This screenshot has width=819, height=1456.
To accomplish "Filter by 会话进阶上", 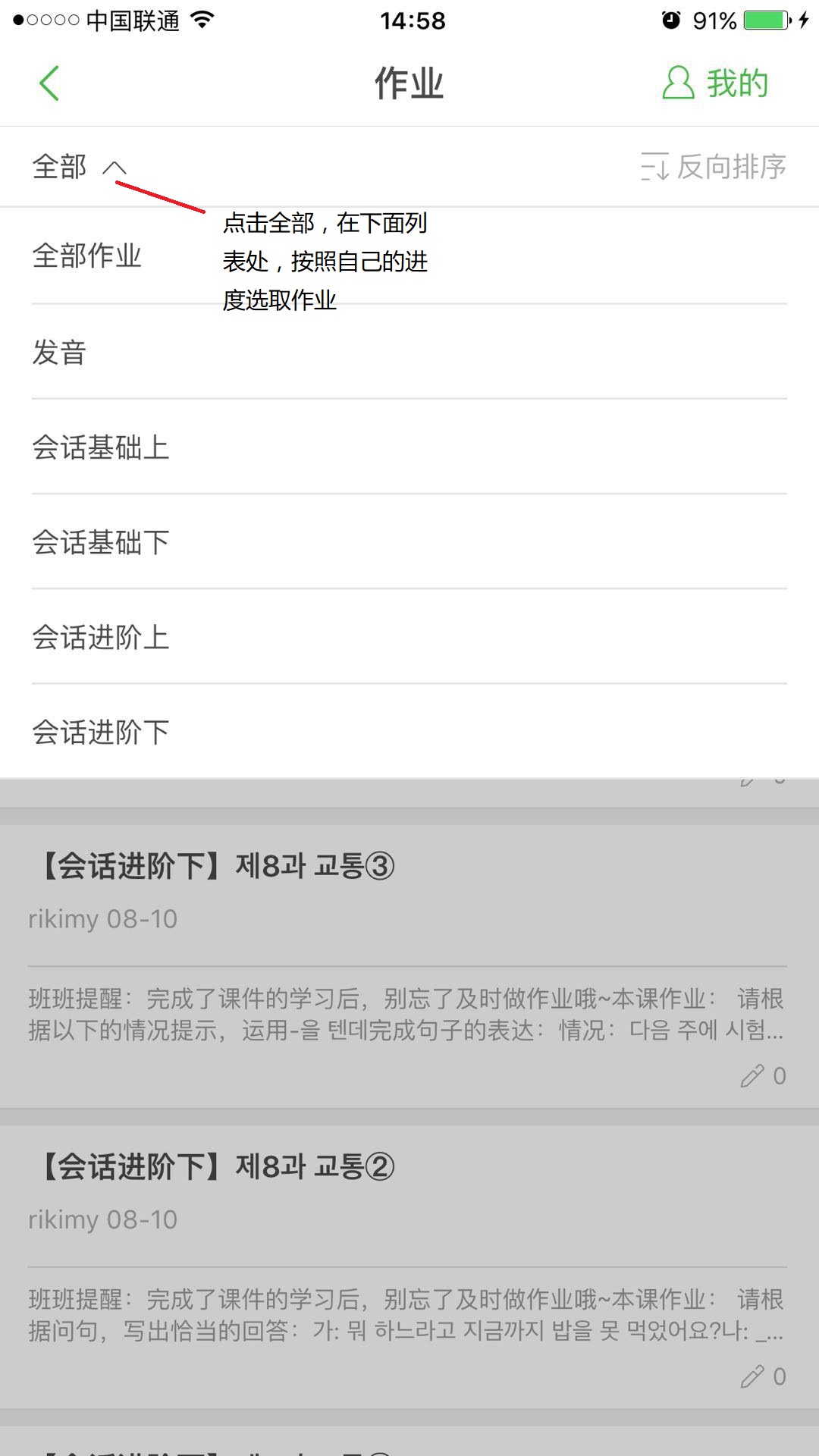I will [409, 636].
